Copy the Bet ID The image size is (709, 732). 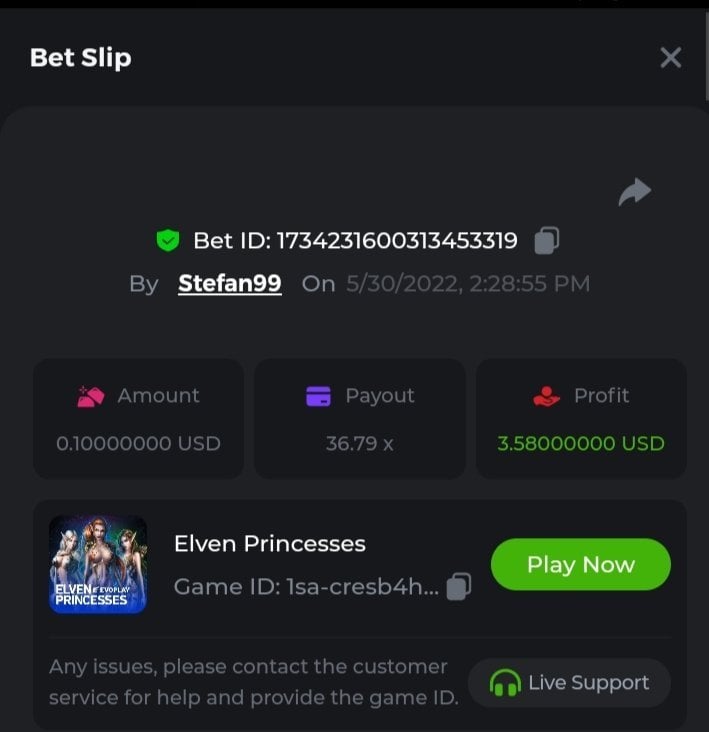[x=547, y=240]
